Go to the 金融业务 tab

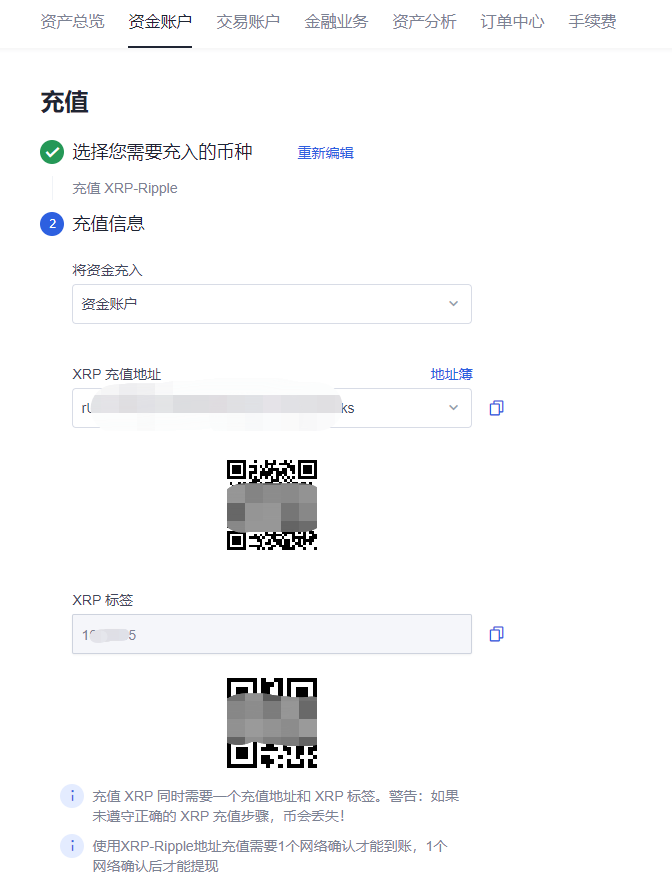click(x=336, y=21)
